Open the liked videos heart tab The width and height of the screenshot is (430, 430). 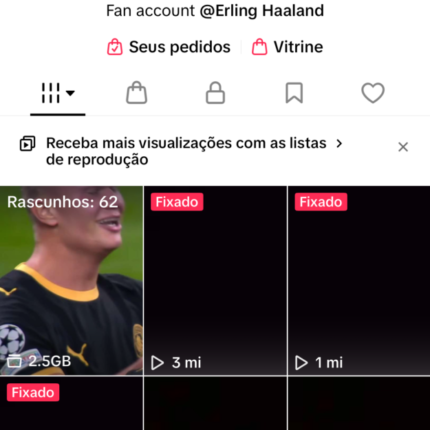point(373,93)
